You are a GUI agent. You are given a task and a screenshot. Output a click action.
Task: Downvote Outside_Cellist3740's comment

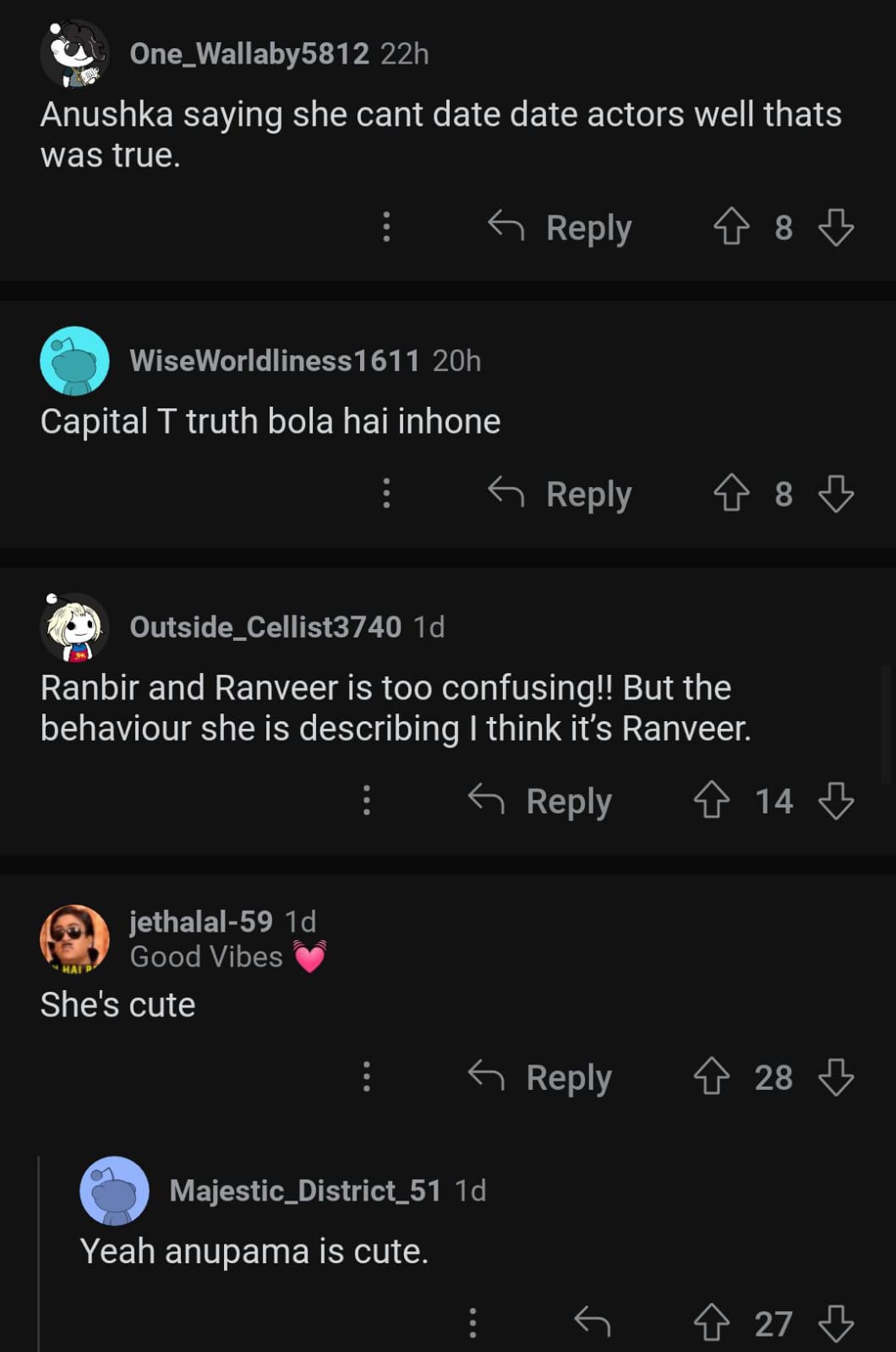pyautogui.click(x=836, y=800)
